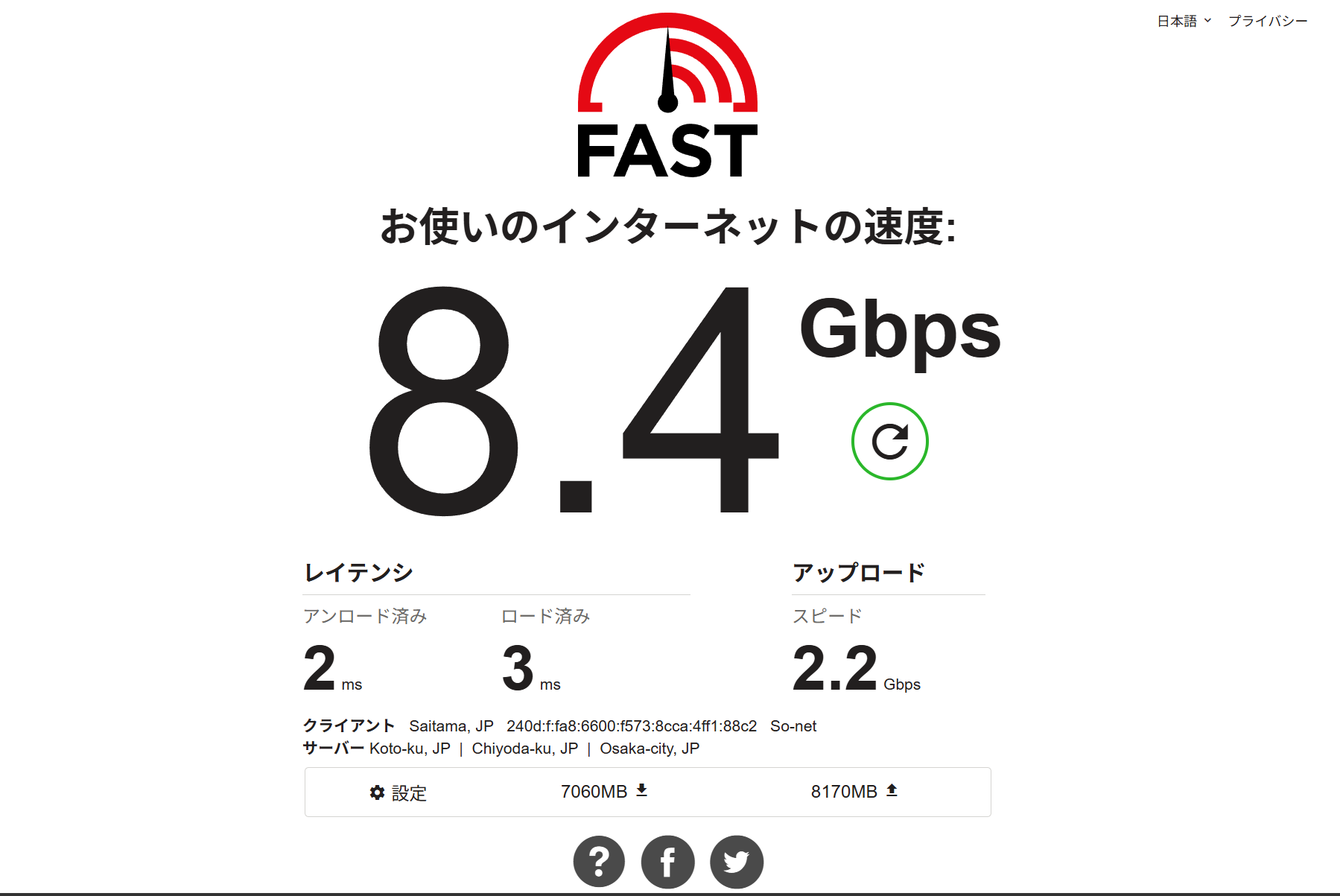This screenshot has width=1340, height=896.
Task: Open the 日本語 language dropdown
Action: click(1184, 21)
